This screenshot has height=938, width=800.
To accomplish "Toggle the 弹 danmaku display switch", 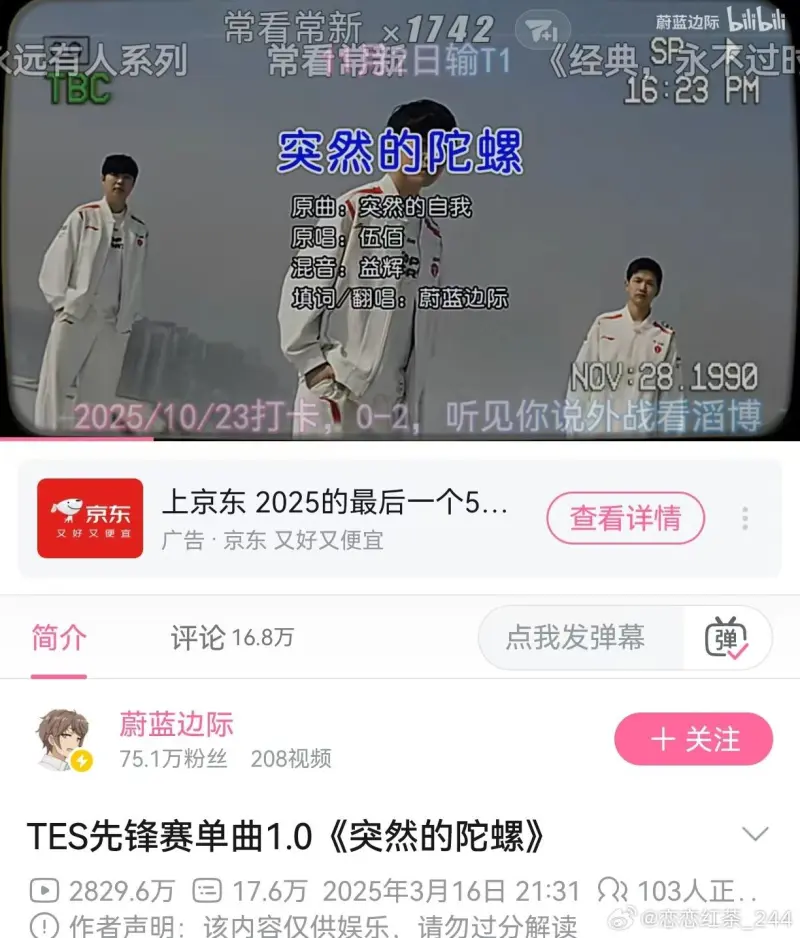I will 726,638.
